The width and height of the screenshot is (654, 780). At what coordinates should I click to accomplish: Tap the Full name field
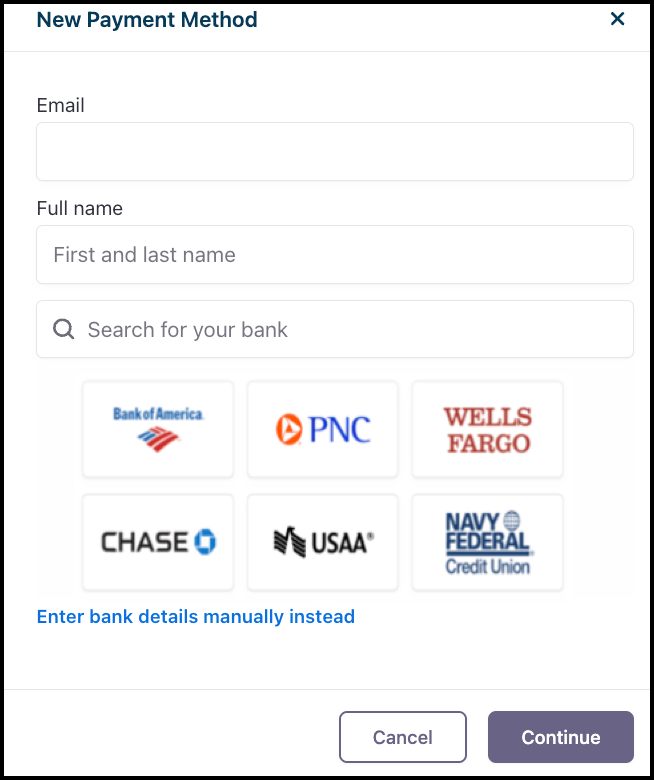(335, 254)
